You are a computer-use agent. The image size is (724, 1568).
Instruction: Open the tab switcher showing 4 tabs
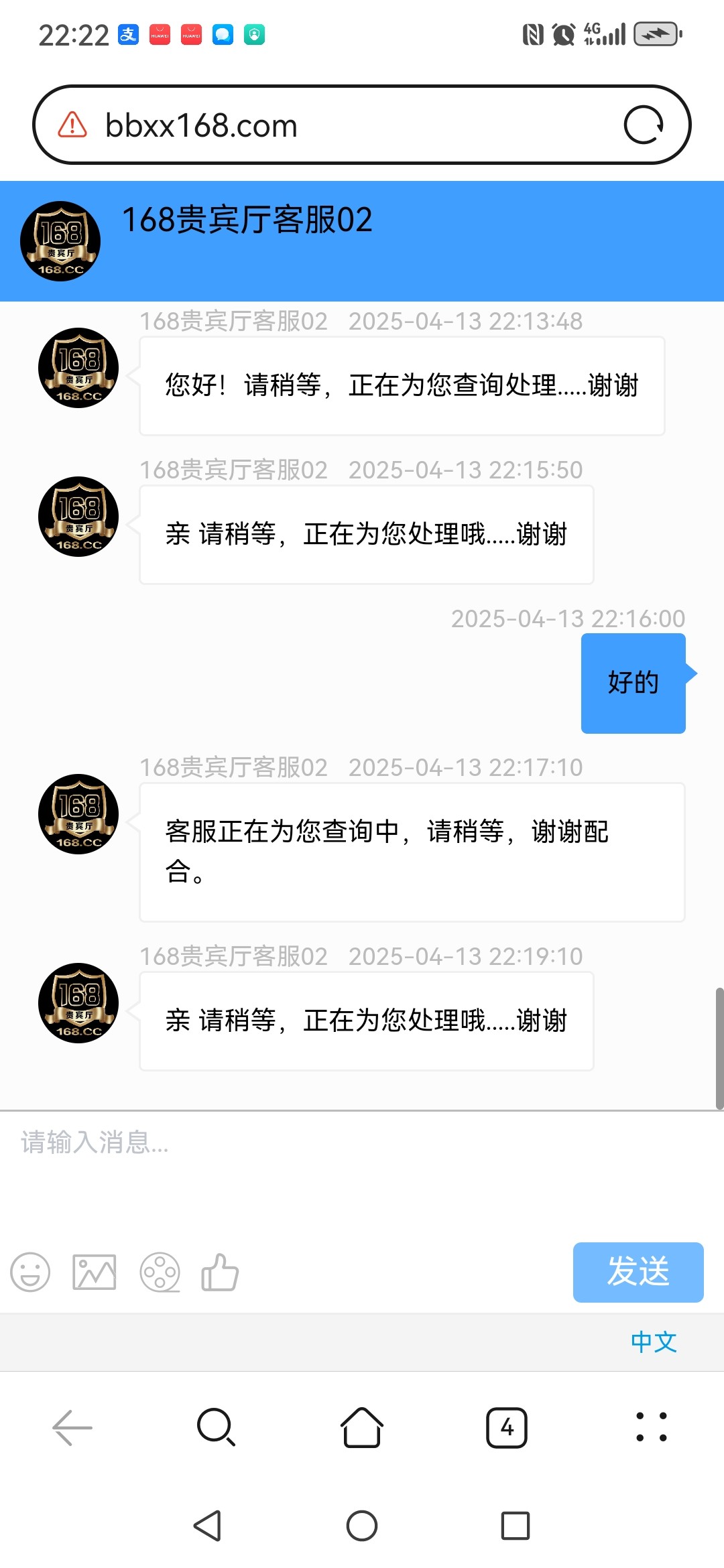[x=507, y=1428]
